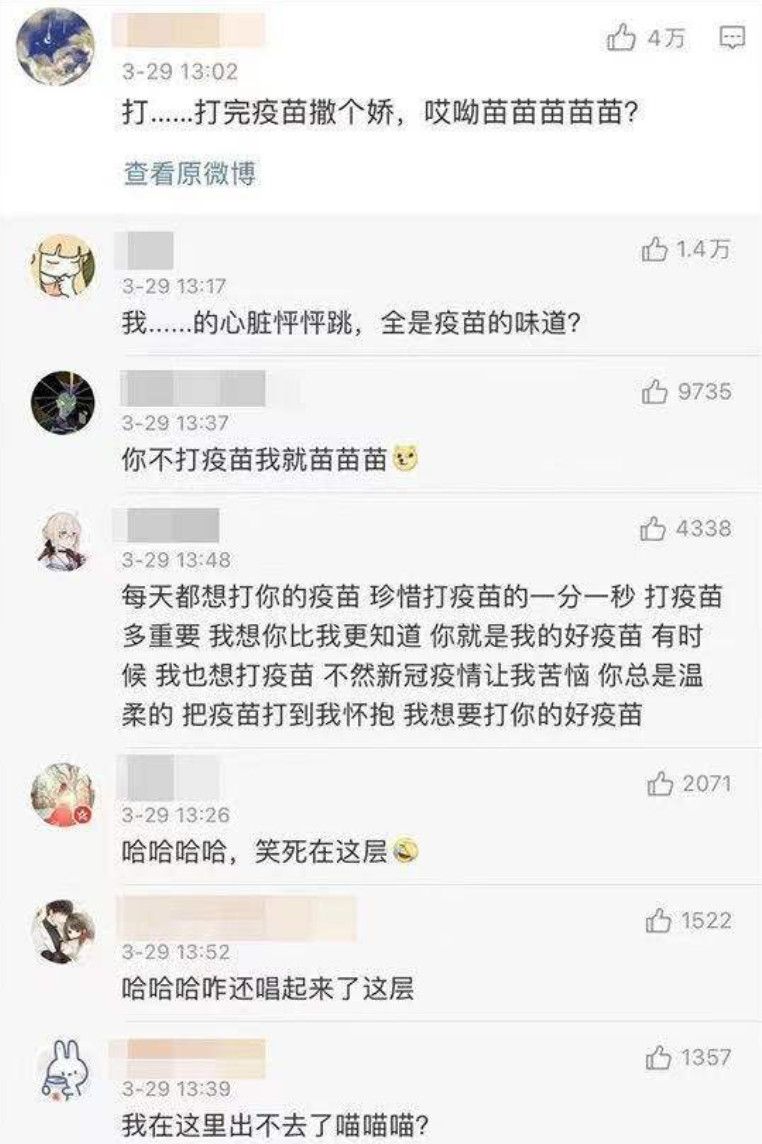
Task: Like the 笑死在这层 comment
Action: [659, 784]
